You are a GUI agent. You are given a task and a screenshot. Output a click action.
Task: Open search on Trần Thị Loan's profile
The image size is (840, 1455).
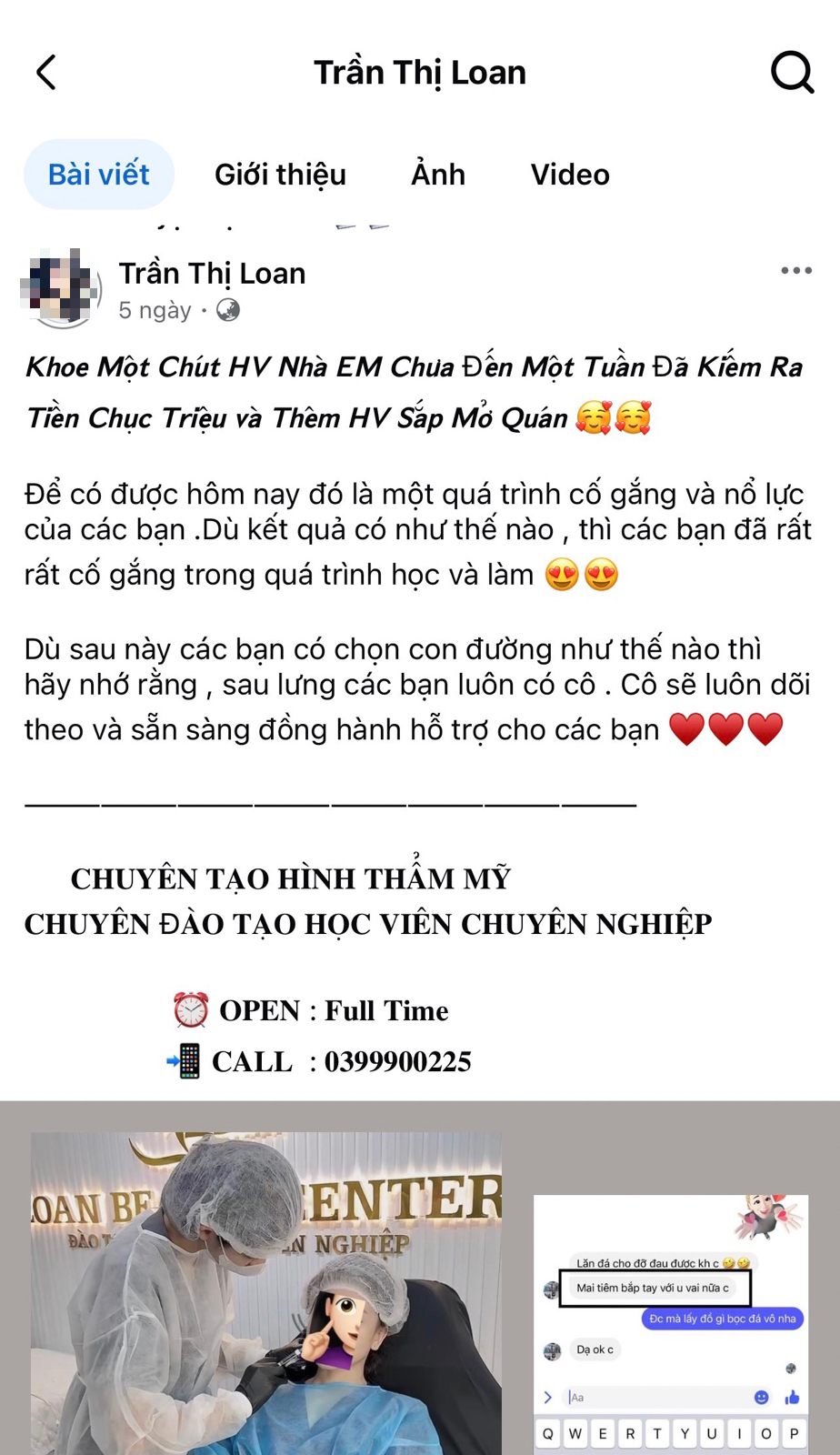point(792,72)
